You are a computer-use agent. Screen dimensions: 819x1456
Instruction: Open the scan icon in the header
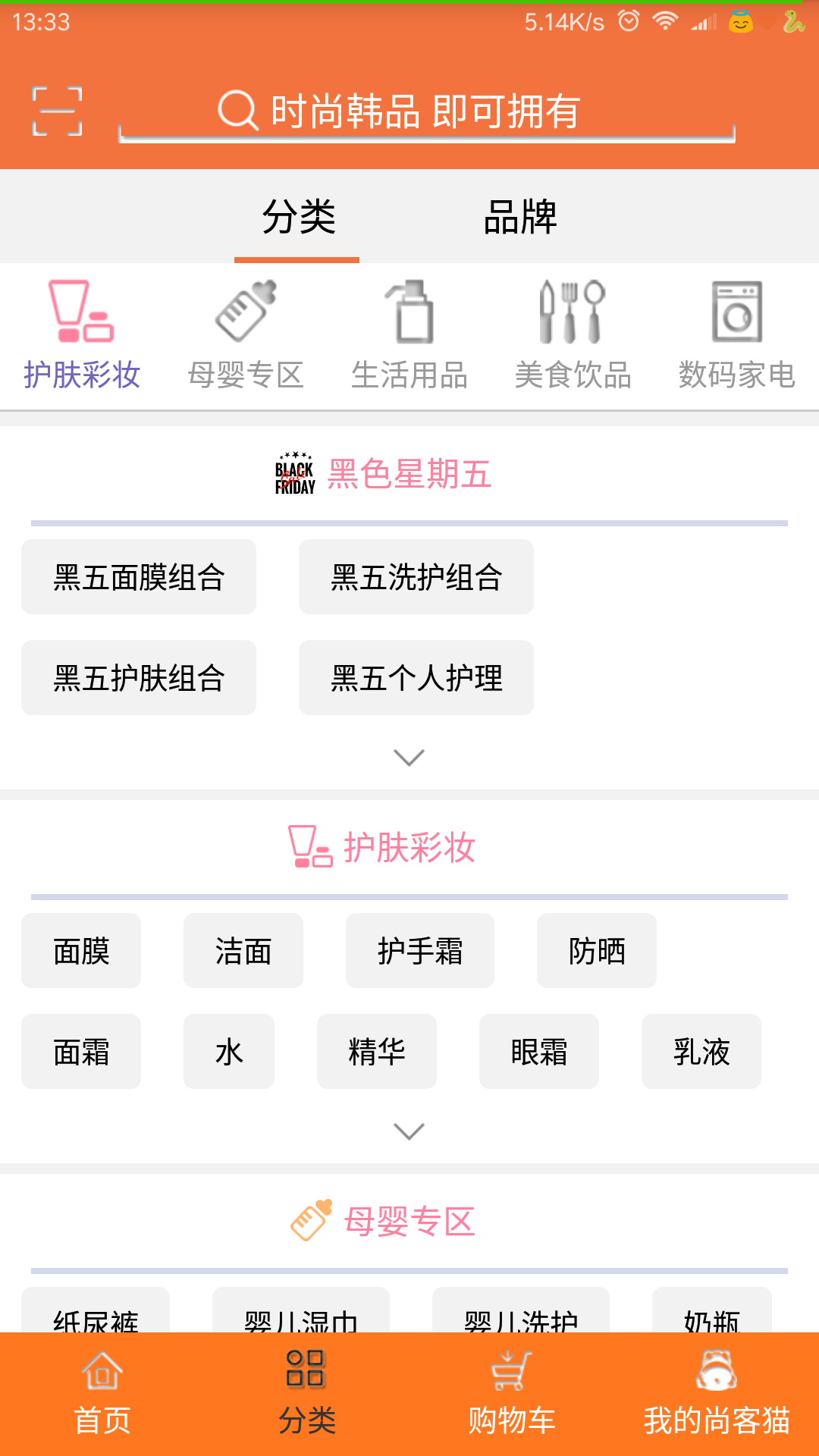(x=57, y=111)
